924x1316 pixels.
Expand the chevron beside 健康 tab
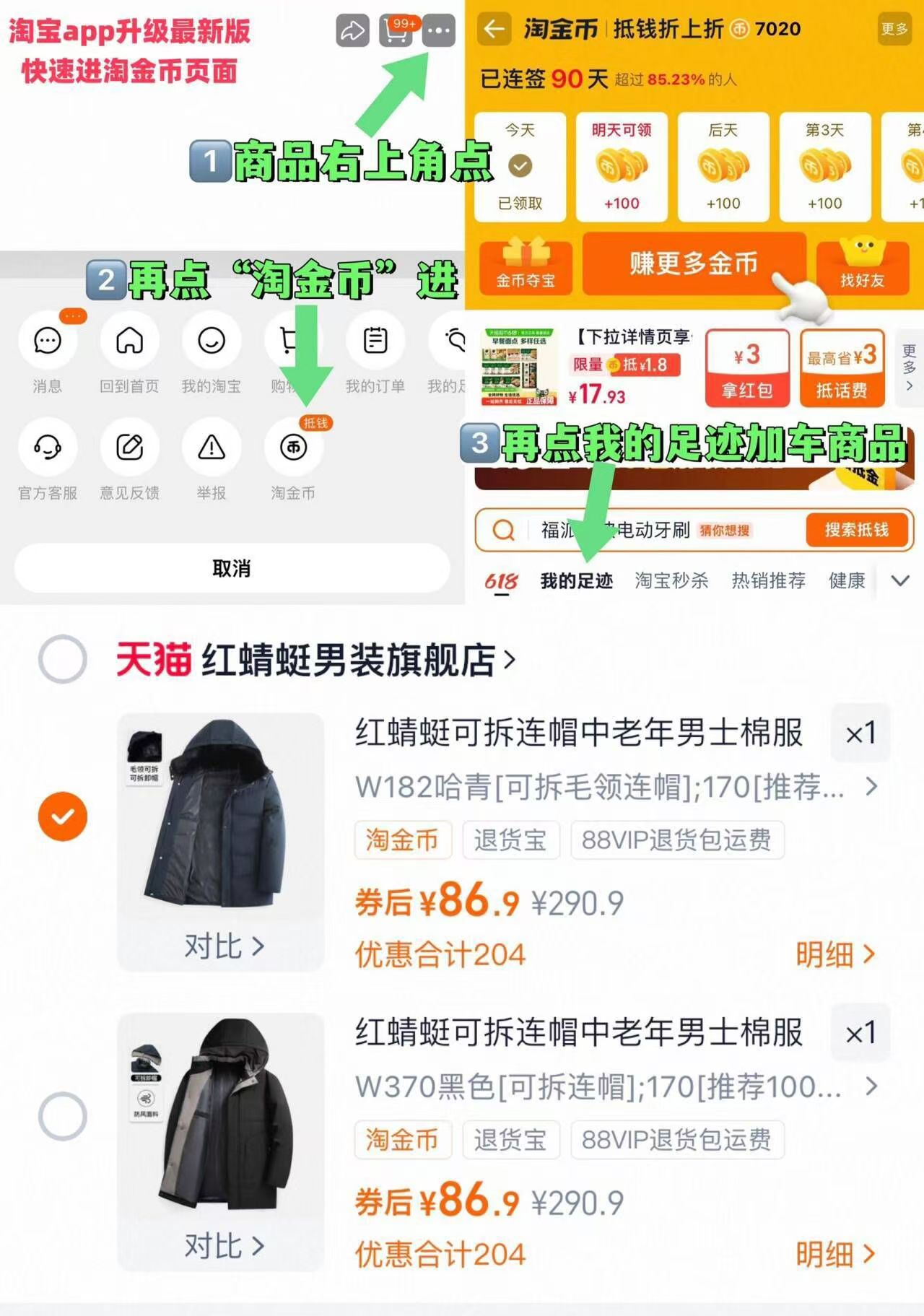[x=899, y=580]
